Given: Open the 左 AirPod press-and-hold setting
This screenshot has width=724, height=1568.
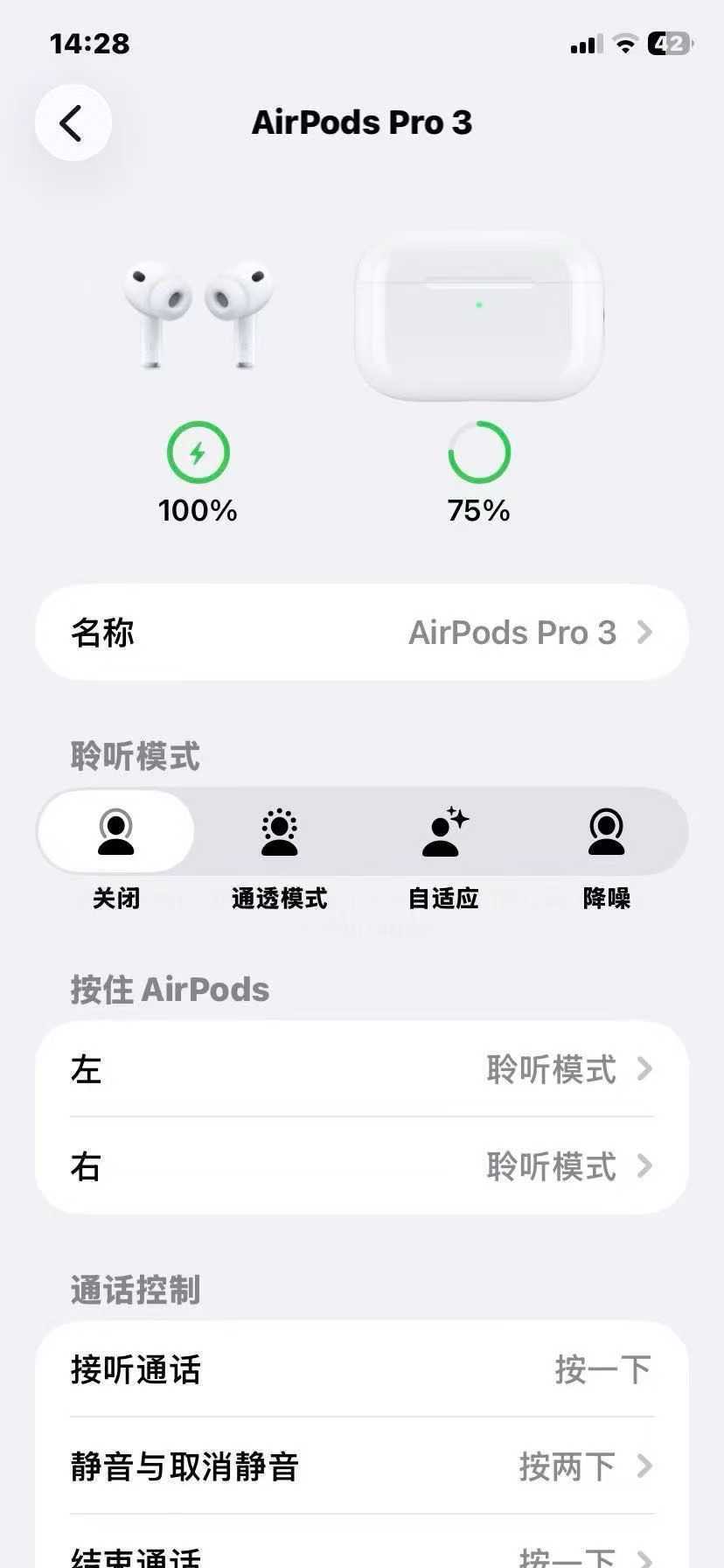Looking at the screenshot, I should click(x=362, y=1069).
